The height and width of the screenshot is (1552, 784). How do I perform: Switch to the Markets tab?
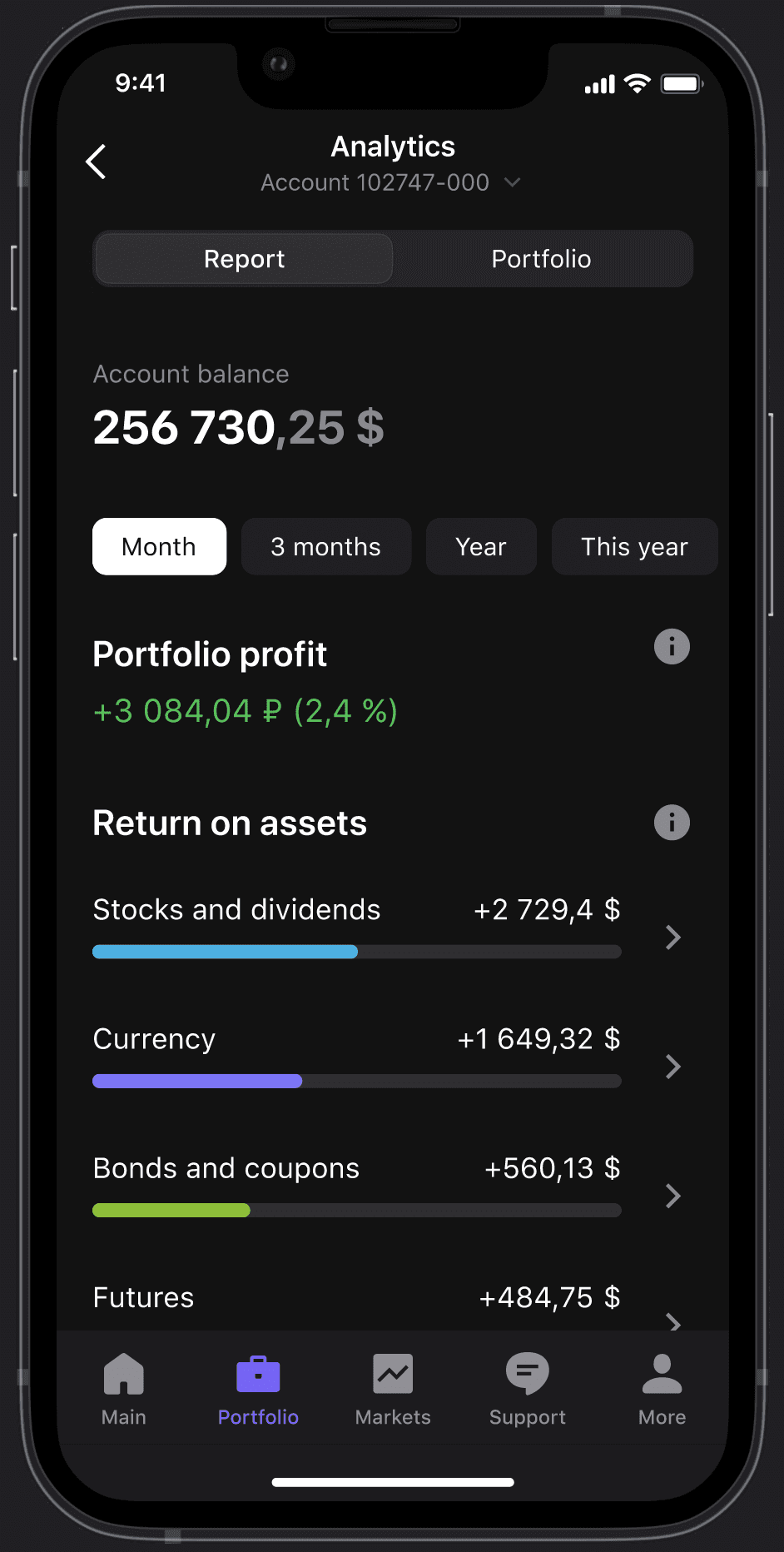(x=393, y=1390)
